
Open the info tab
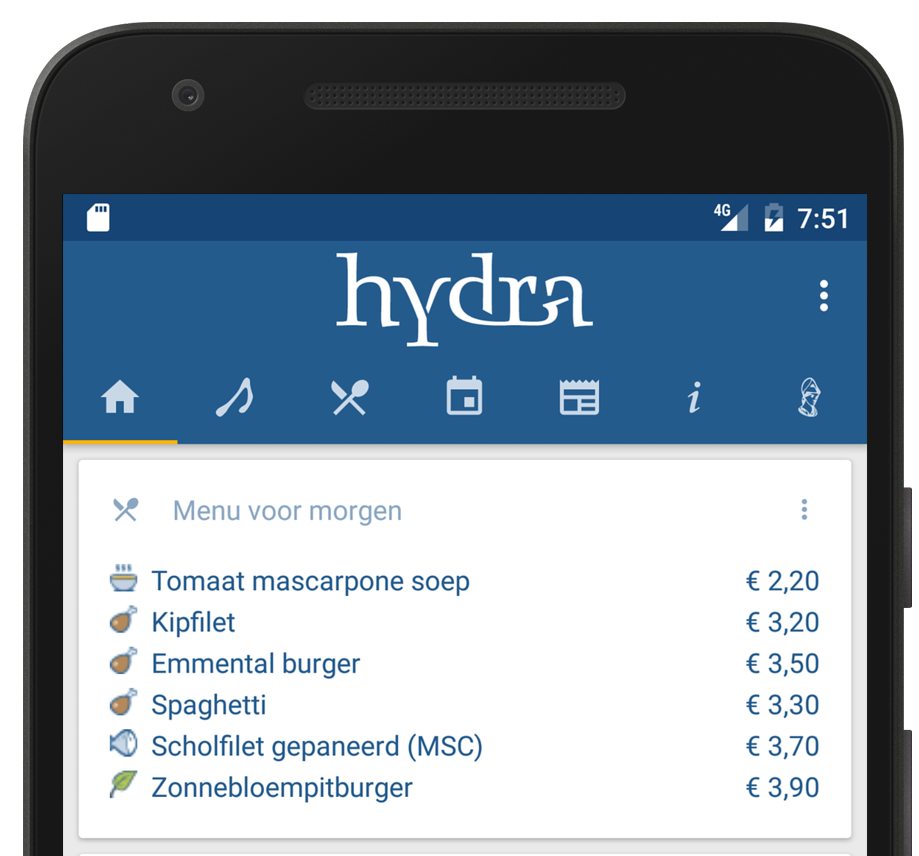(x=694, y=399)
